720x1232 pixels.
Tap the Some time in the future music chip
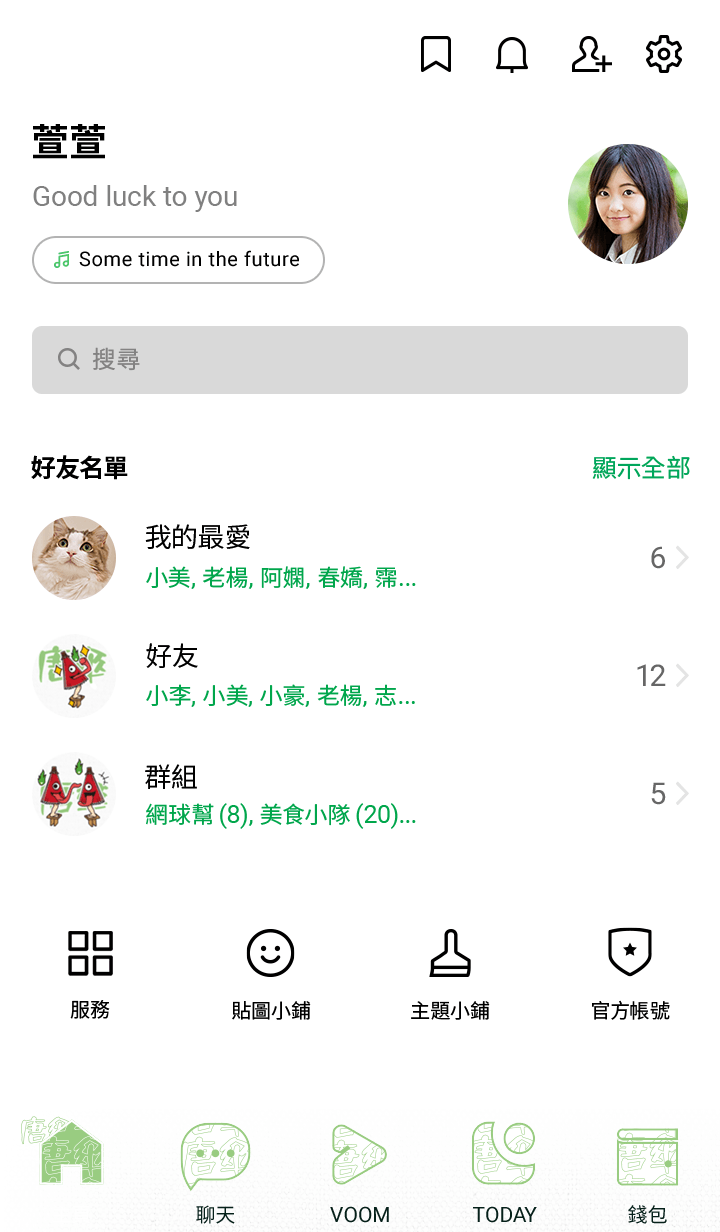point(178,260)
